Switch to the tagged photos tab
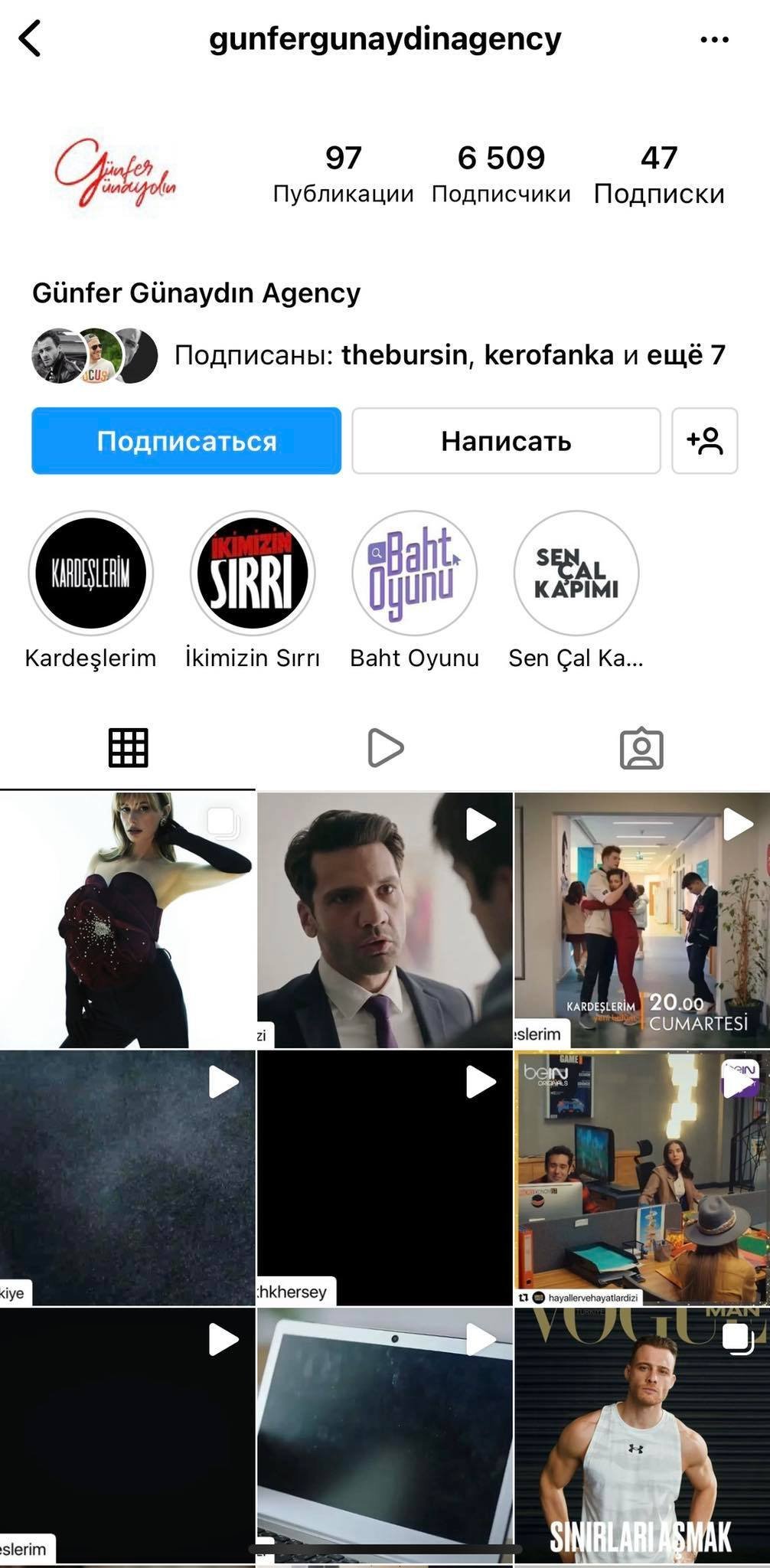This screenshot has height=1568, width=770. click(x=641, y=747)
